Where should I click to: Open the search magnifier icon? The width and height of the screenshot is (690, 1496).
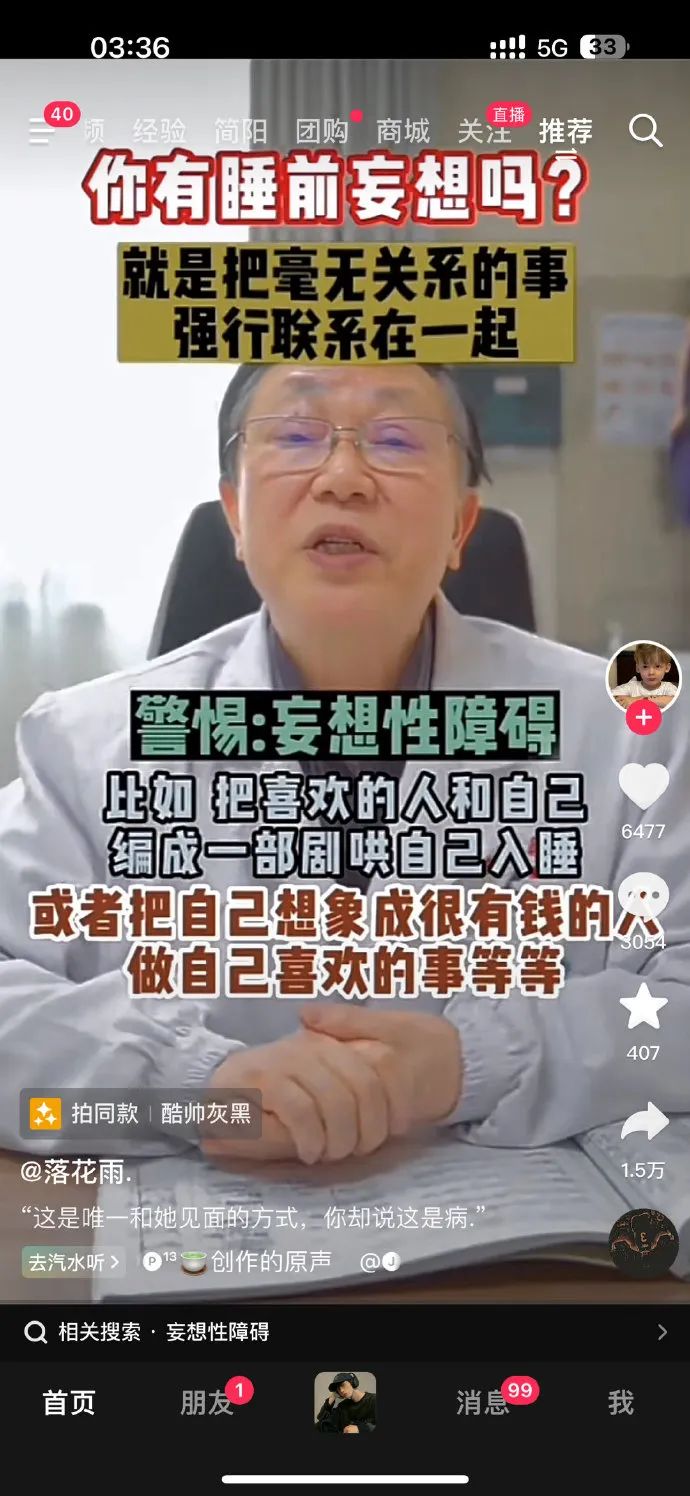point(645,131)
